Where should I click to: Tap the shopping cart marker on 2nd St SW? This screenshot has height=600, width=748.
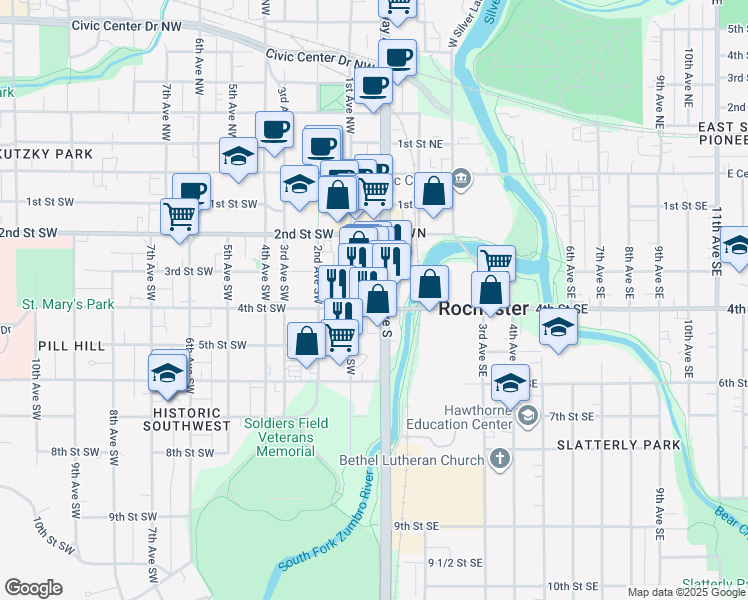tap(179, 216)
